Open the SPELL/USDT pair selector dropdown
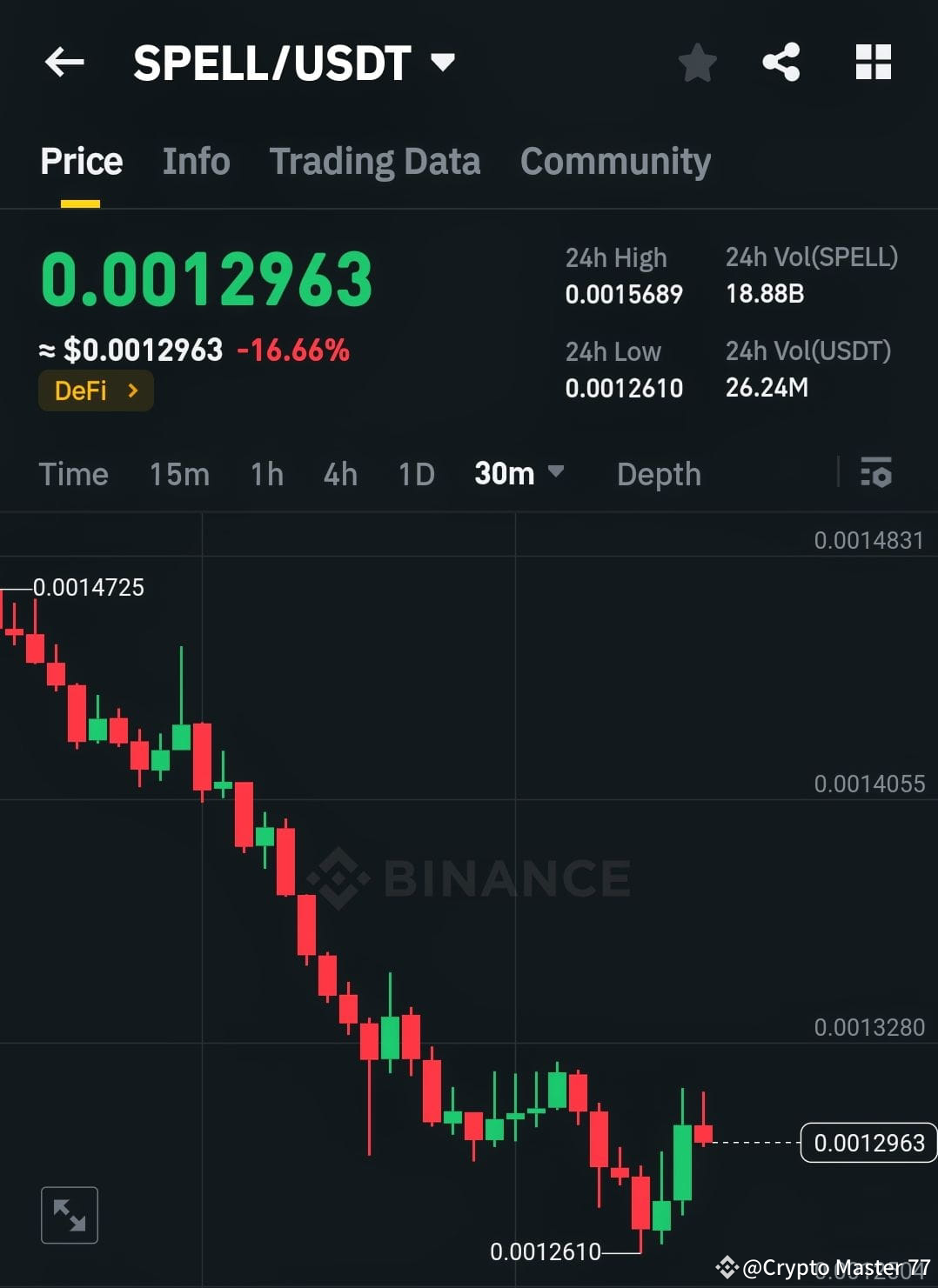 (x=444, y=62)
